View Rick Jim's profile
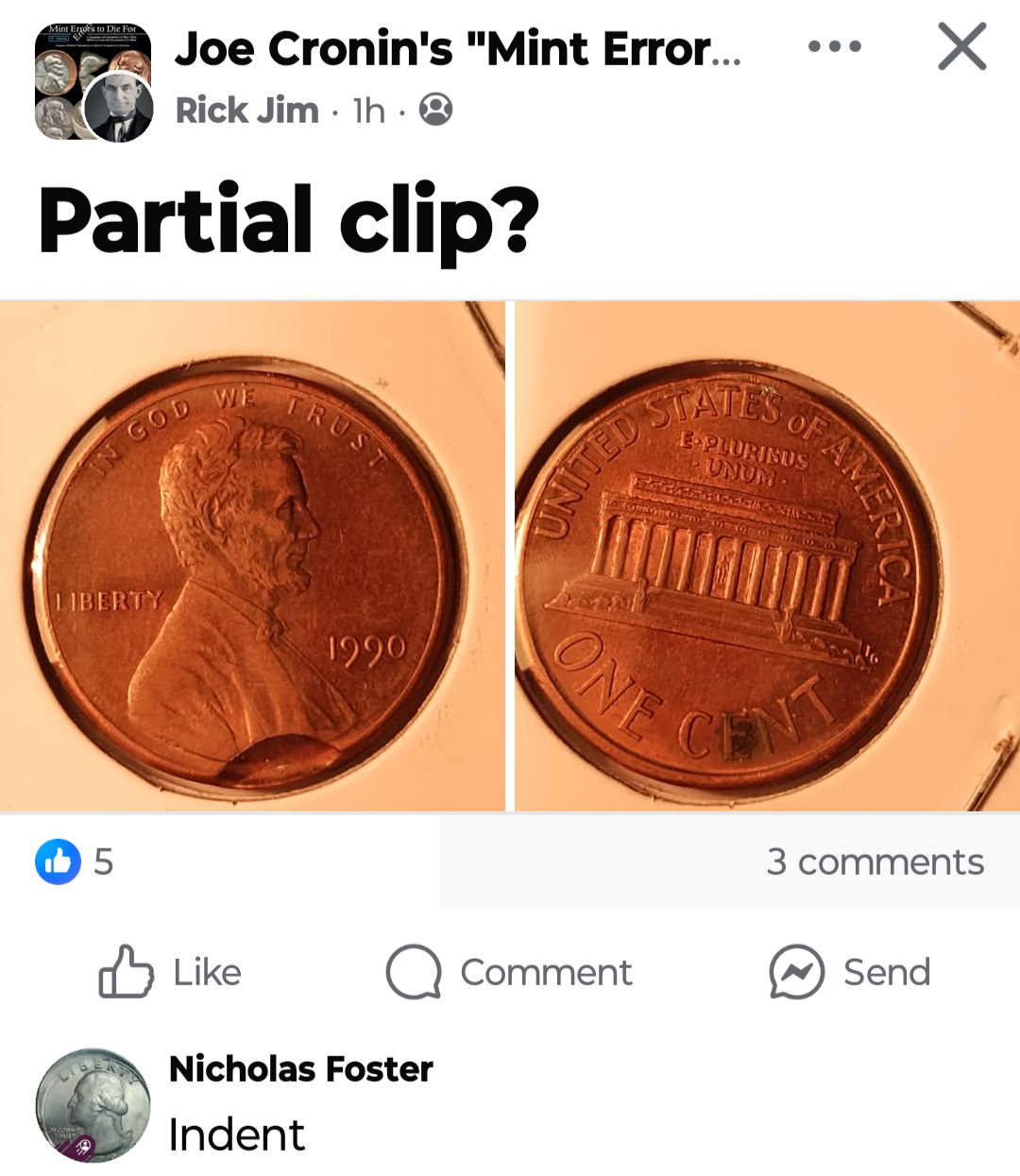This screenshot has height=1176, width=1020. coord(247,111)
